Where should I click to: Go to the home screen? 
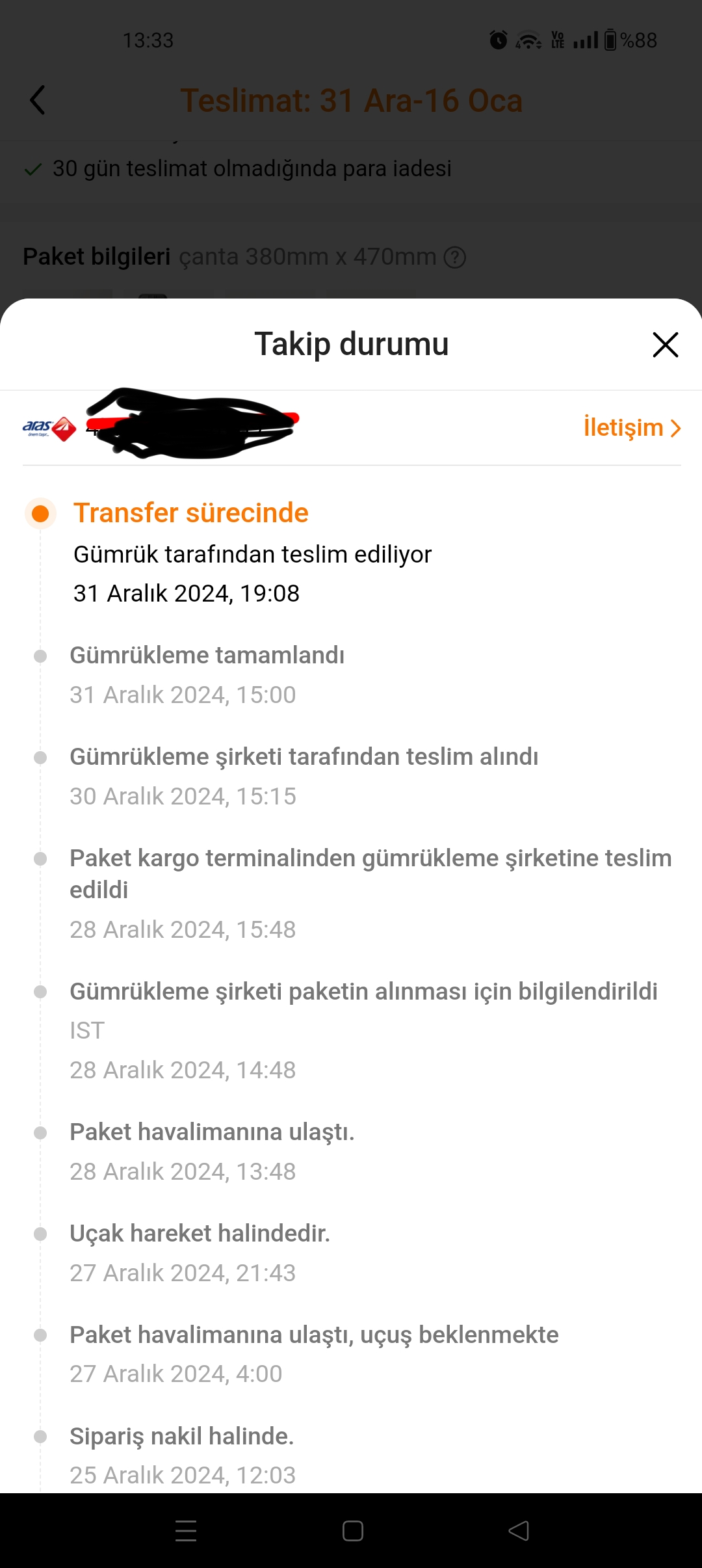pos(352,1531)
